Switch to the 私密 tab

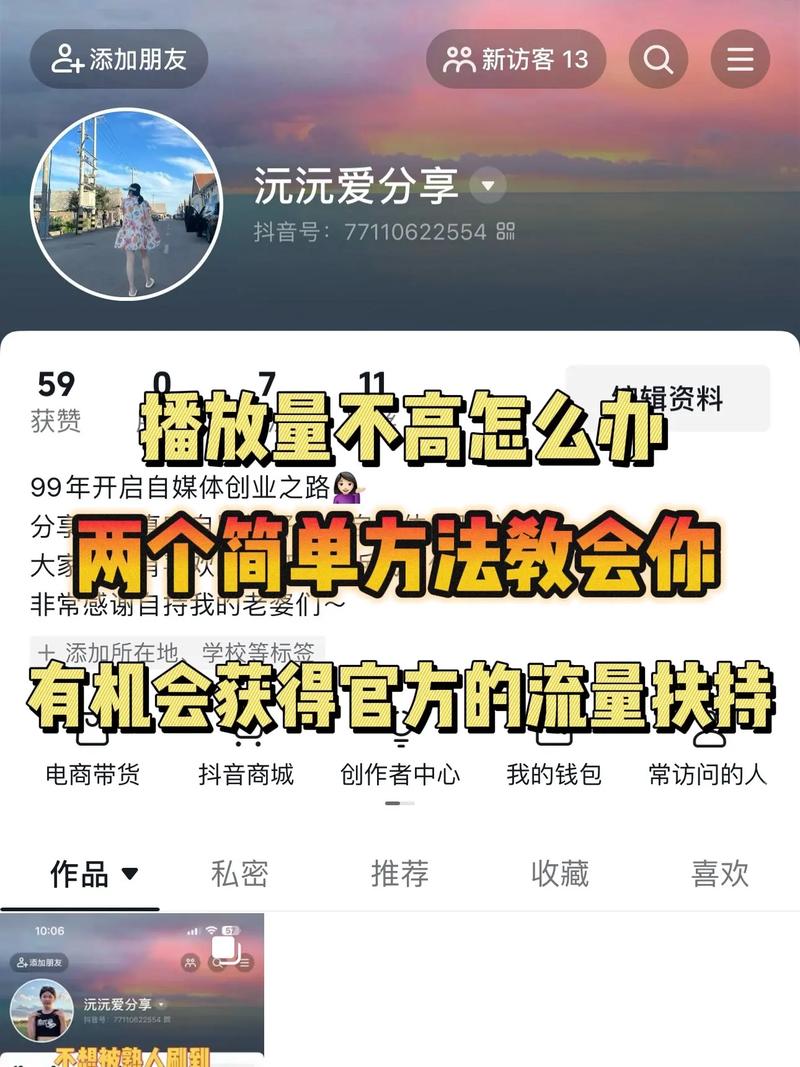coord(243,873)
